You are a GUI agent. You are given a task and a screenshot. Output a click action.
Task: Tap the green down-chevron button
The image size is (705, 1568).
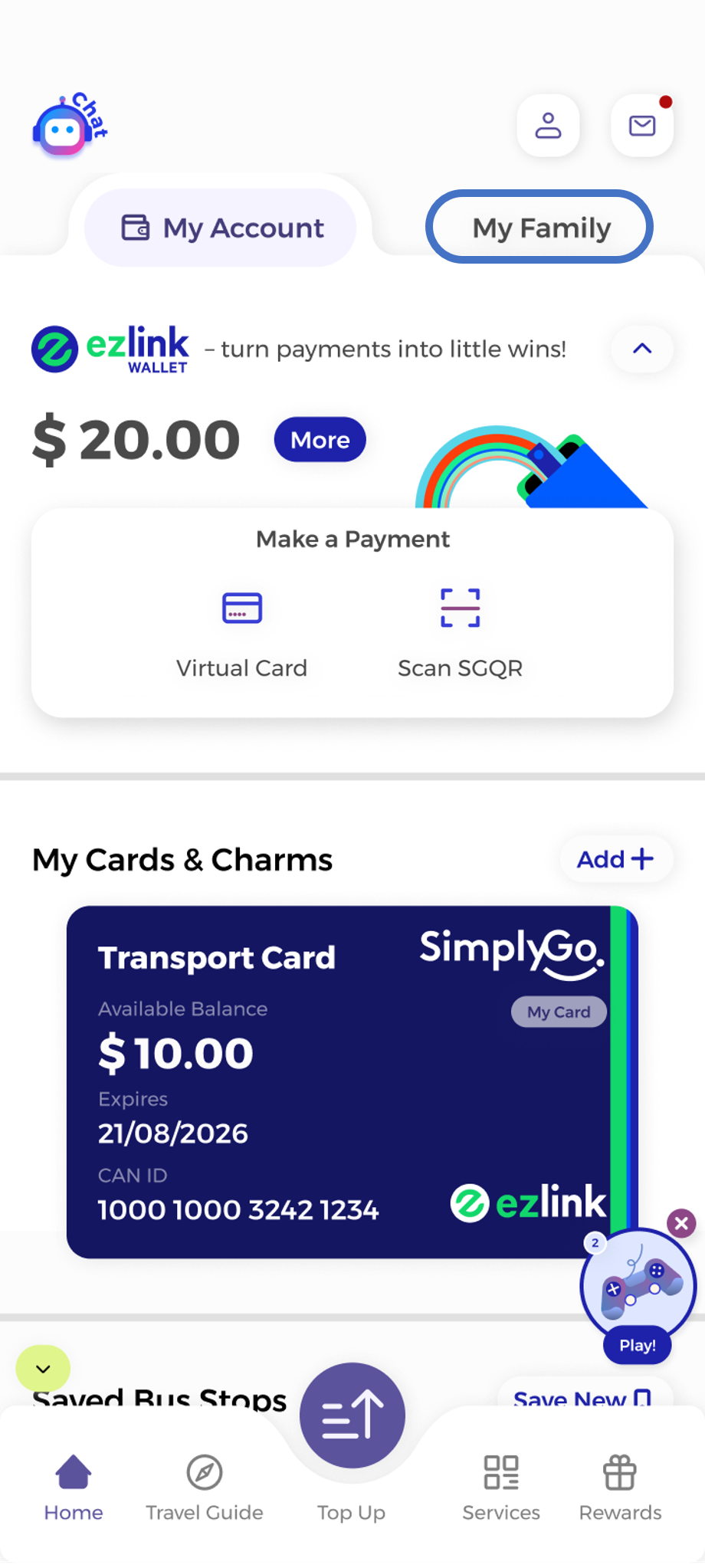[x=43, y=1368]
